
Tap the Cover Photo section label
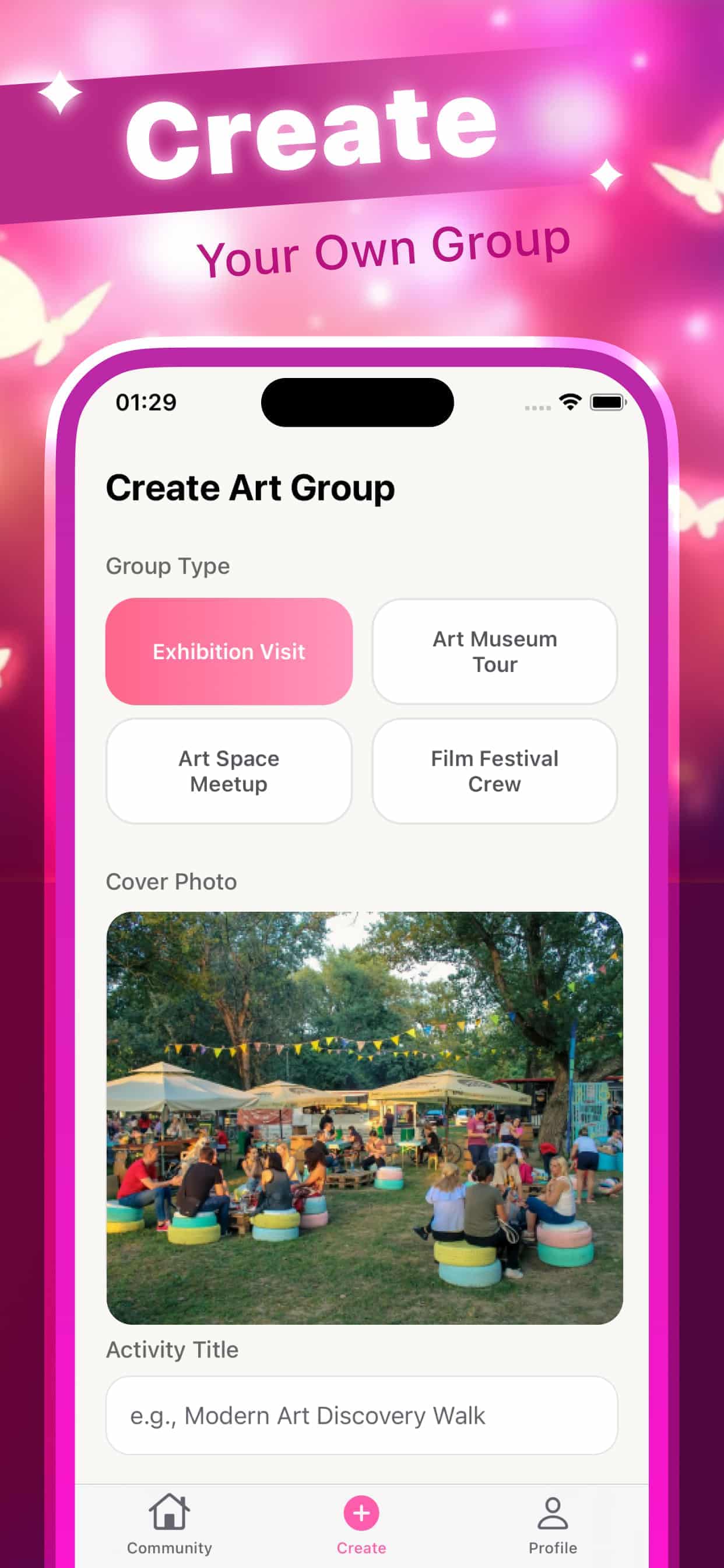pyautogui.click(x=171, y=881)
